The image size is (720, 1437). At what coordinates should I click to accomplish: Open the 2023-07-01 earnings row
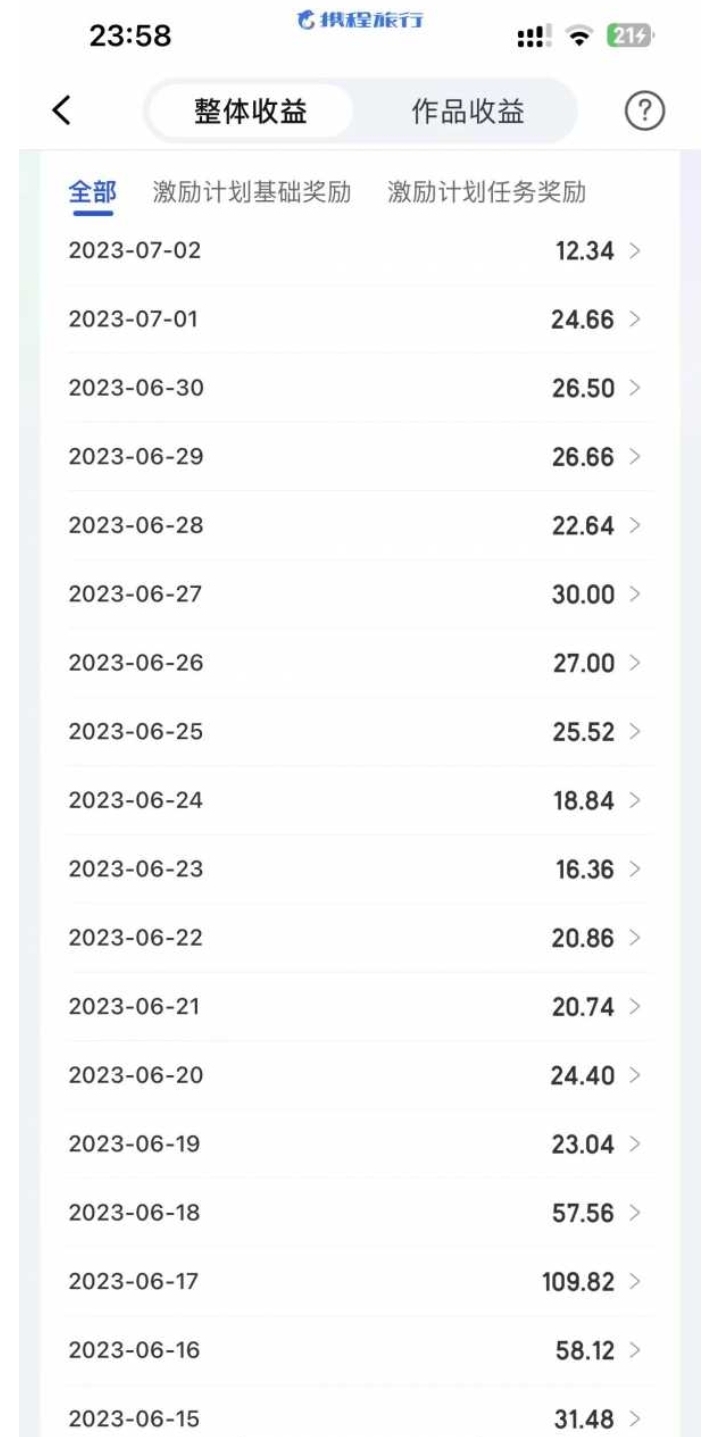pyautogui.click(x=360, y=319)
